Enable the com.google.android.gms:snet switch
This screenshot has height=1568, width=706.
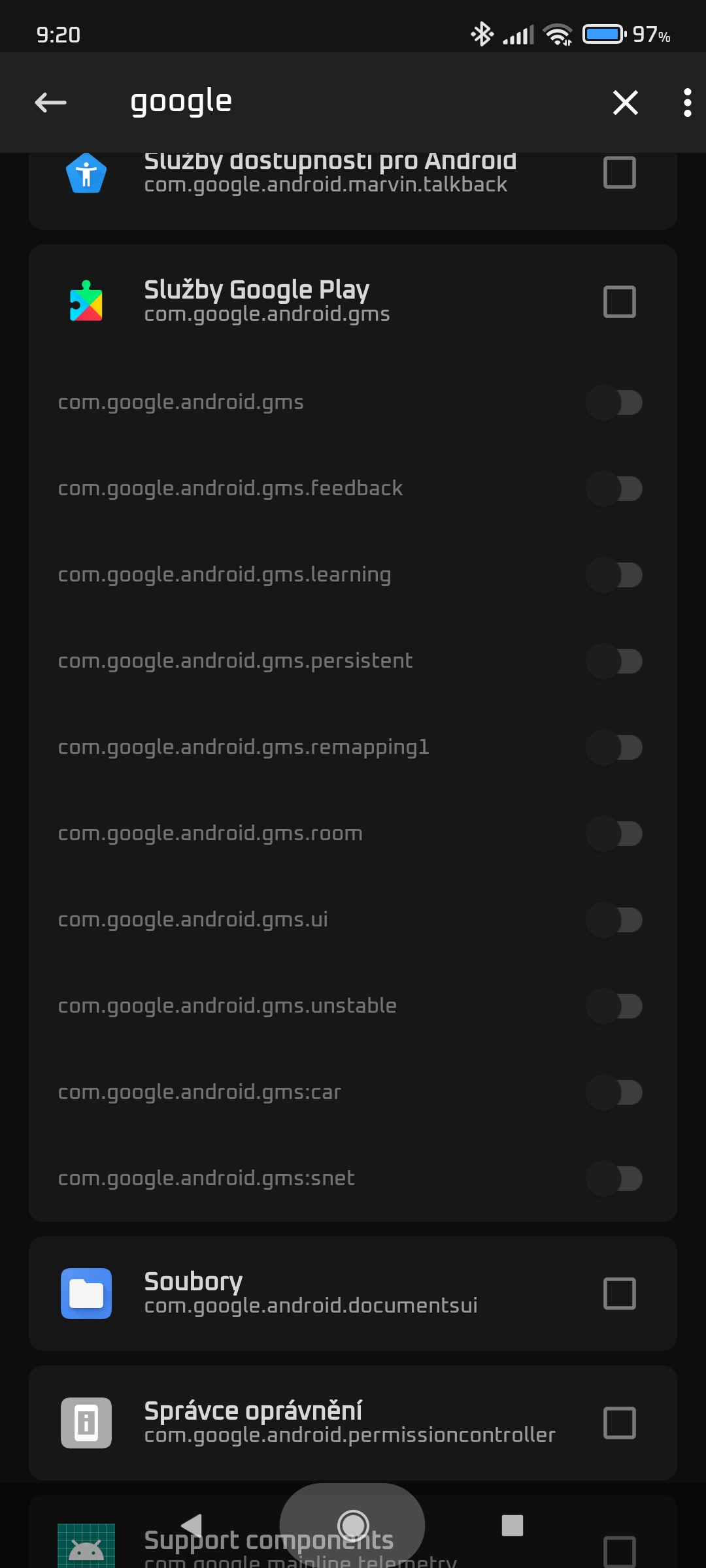(614, 1179)
